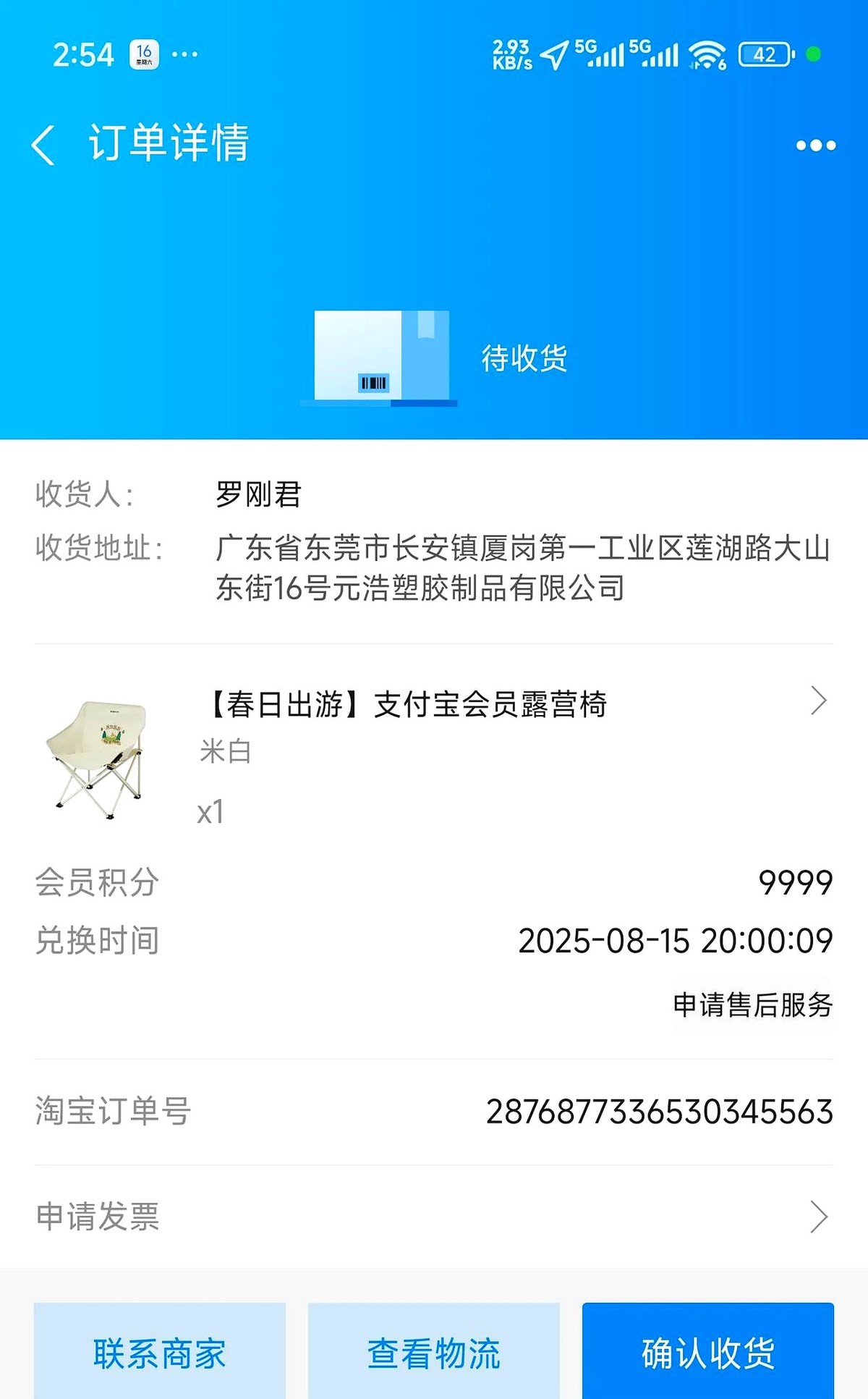Tap 联系商家 to contact seller
The height and width of the screenshot is (1399, 868).
[160, 1352]
